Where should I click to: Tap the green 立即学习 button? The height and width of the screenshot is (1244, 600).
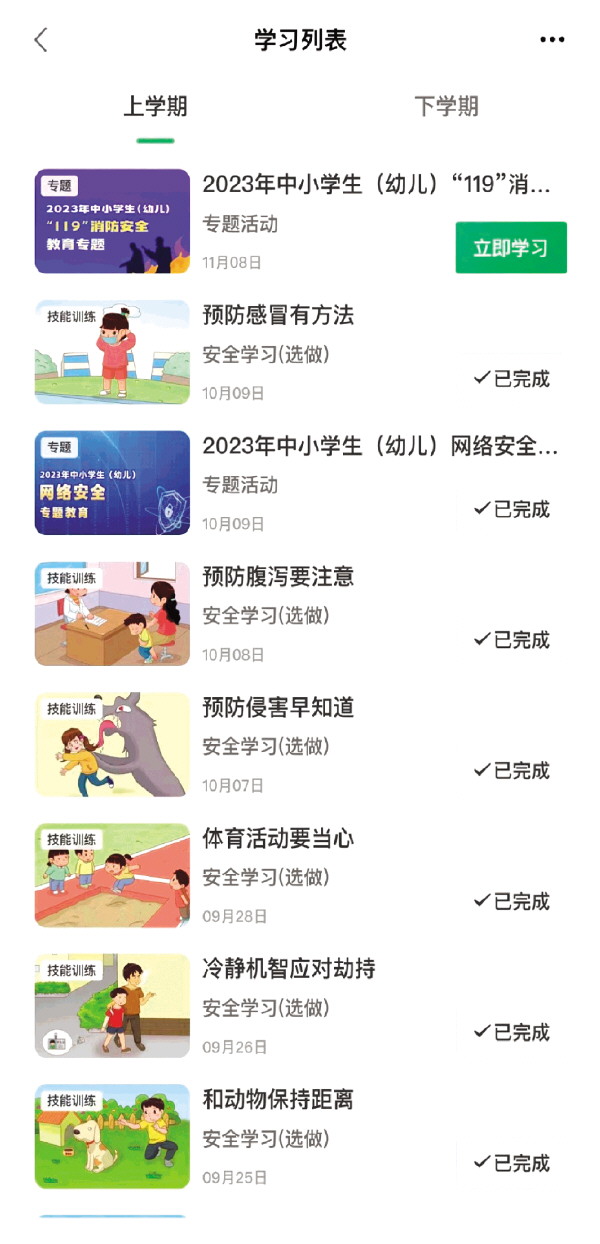click(511, 248)
